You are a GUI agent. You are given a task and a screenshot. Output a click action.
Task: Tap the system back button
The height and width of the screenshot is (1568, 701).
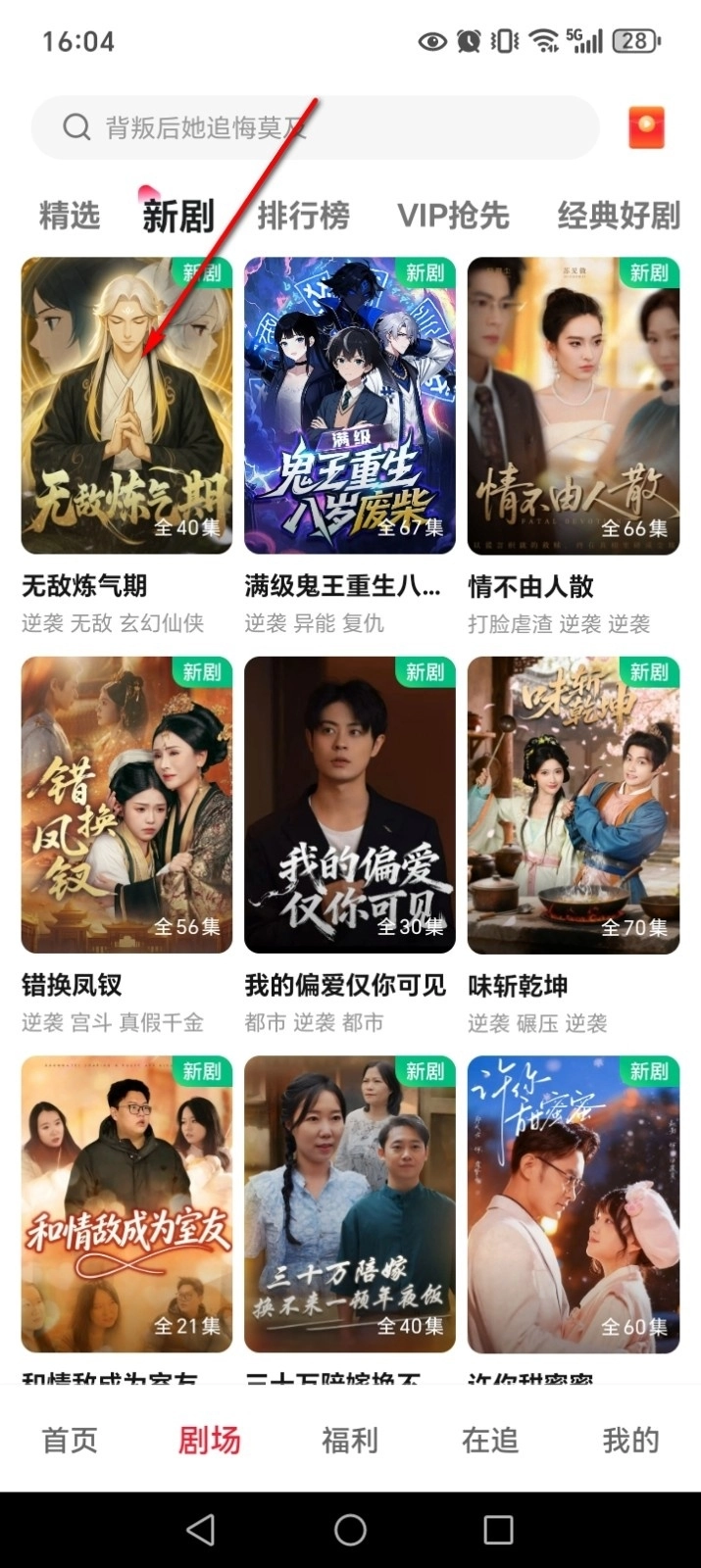[201, 1530]
